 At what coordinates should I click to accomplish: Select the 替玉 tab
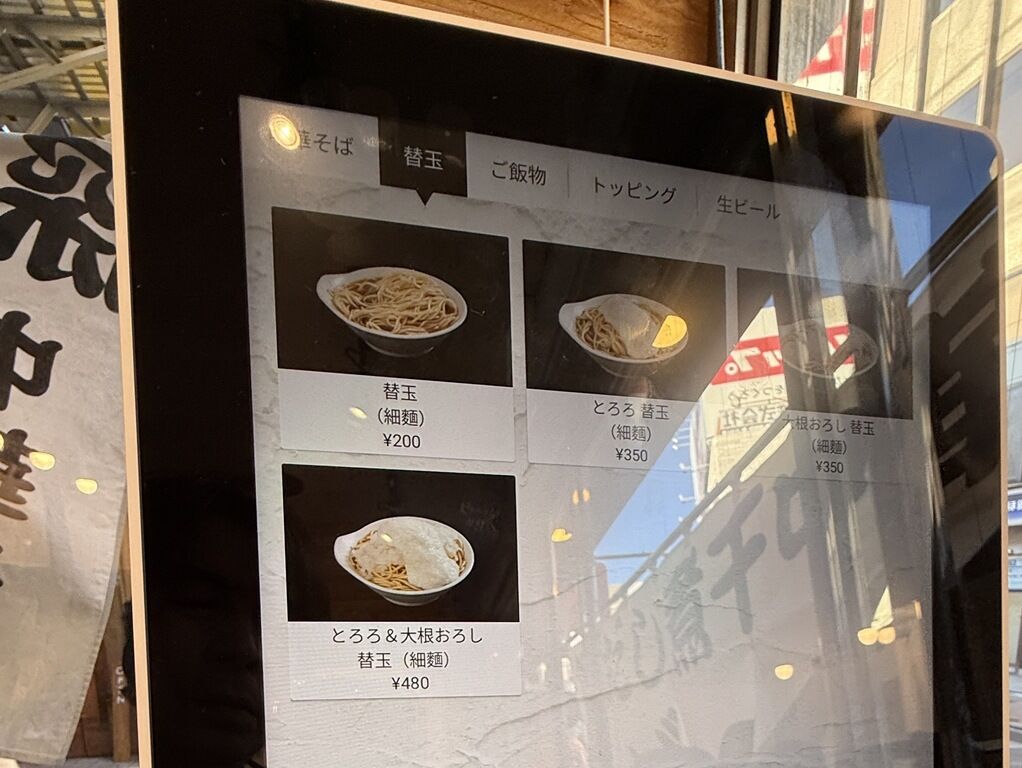tap(423, 160)
